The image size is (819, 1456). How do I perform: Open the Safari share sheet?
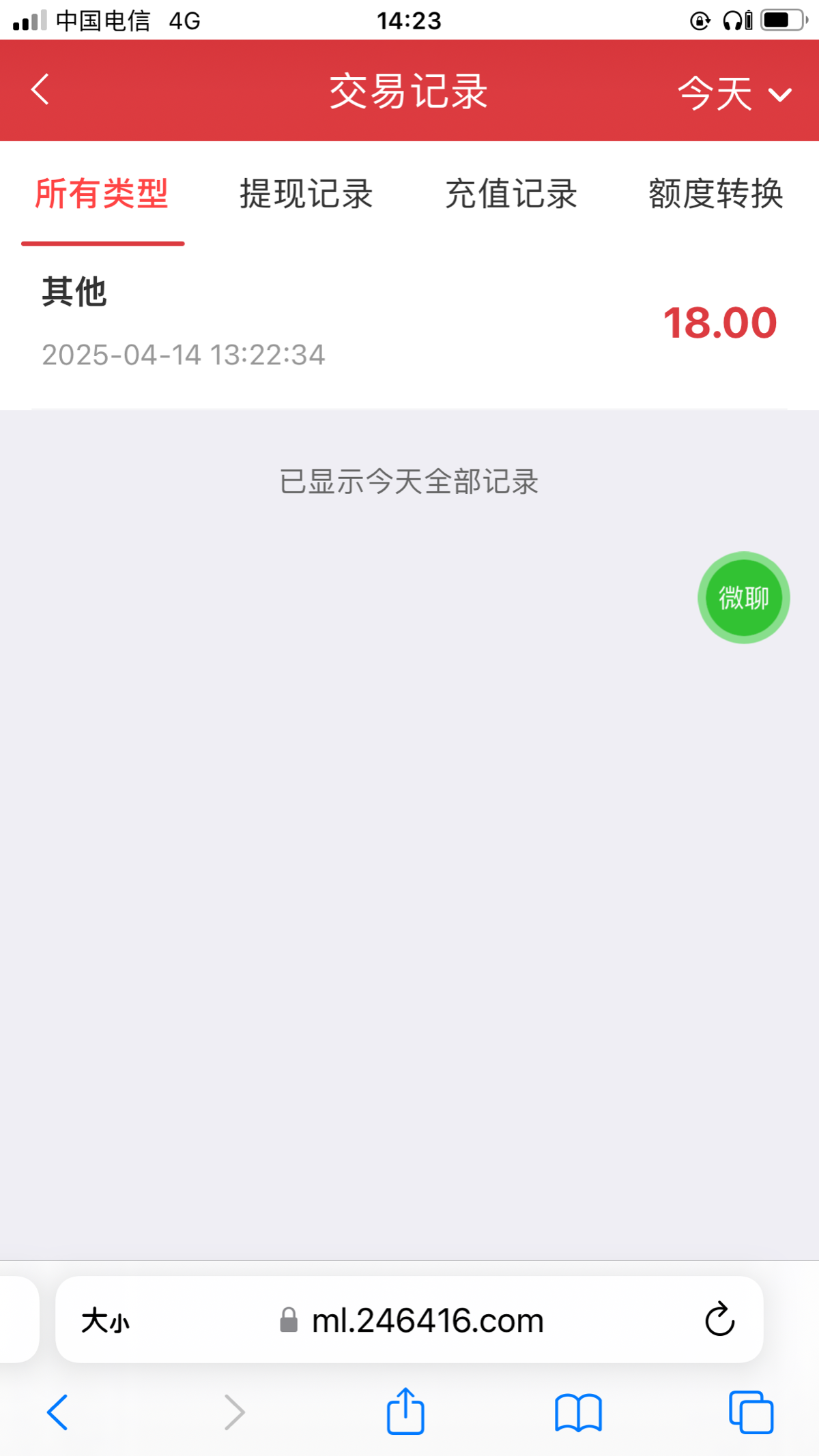pyautogui.click(x=405, y=1410)
